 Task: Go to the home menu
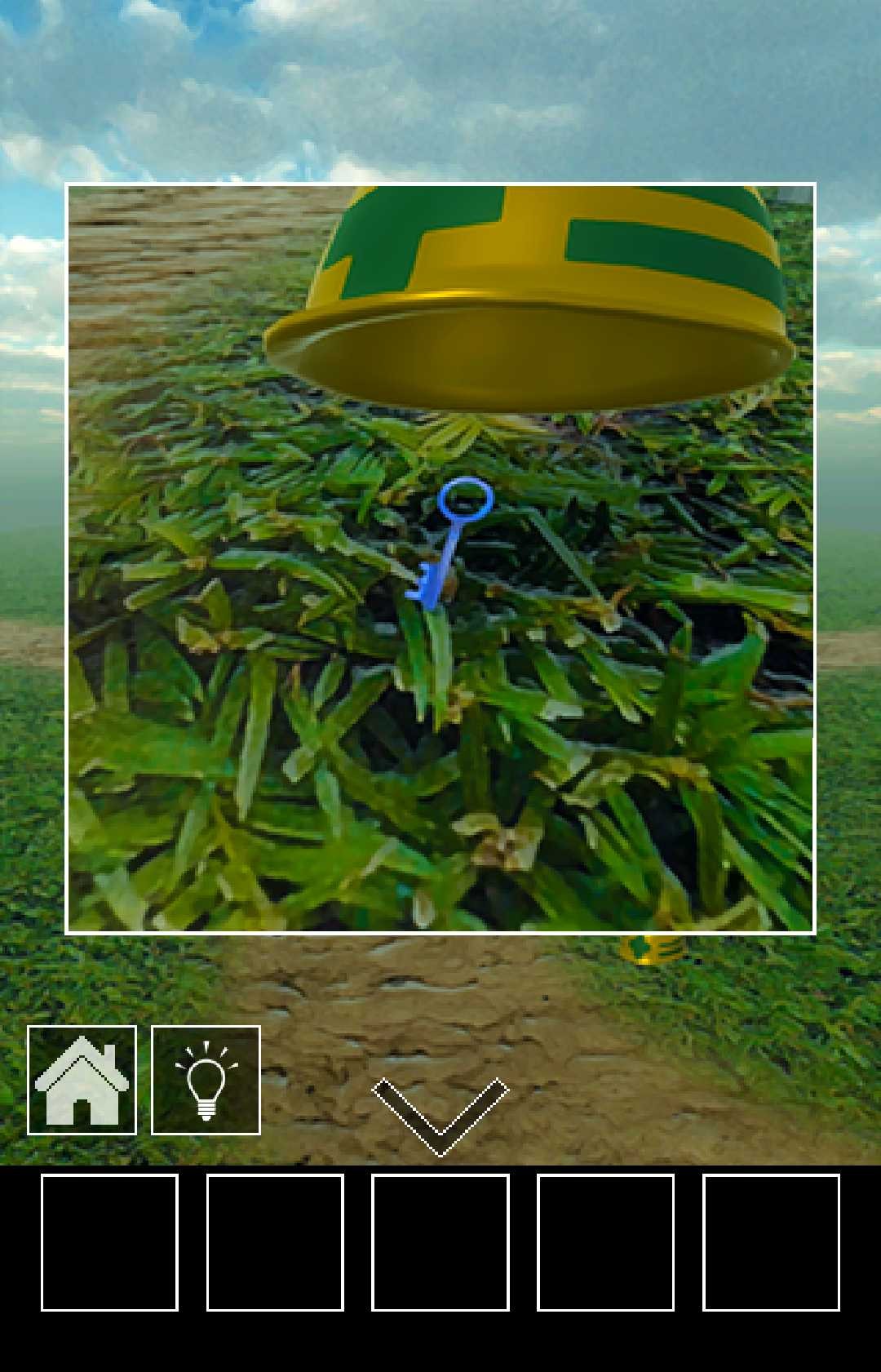pyautogui.click(x=82, y=1080)
